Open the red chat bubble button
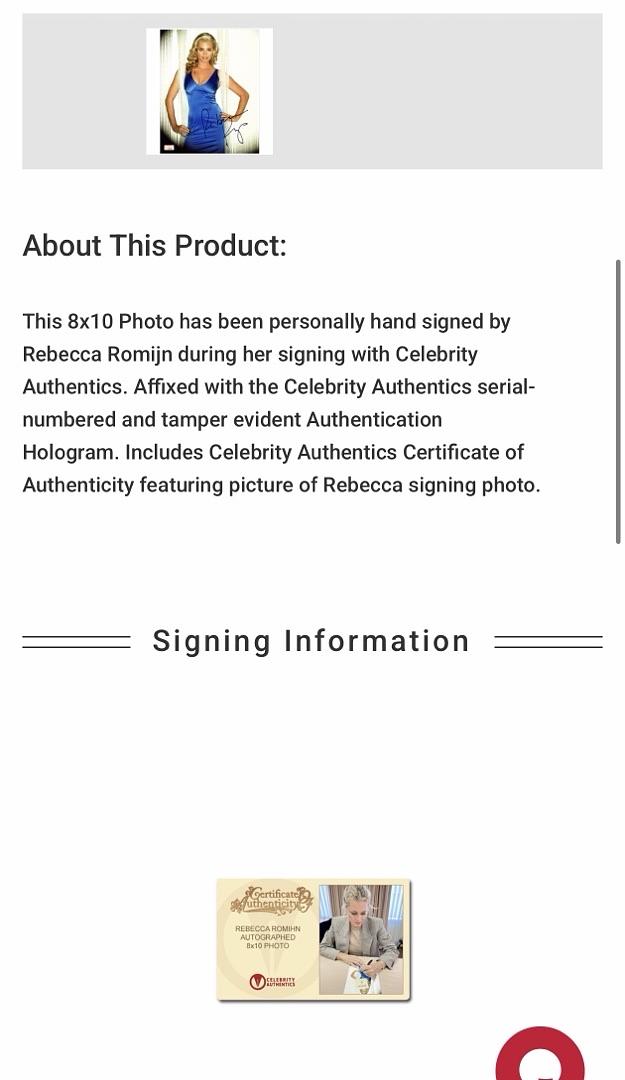625x1080 pixels. tap(540, 1058)
